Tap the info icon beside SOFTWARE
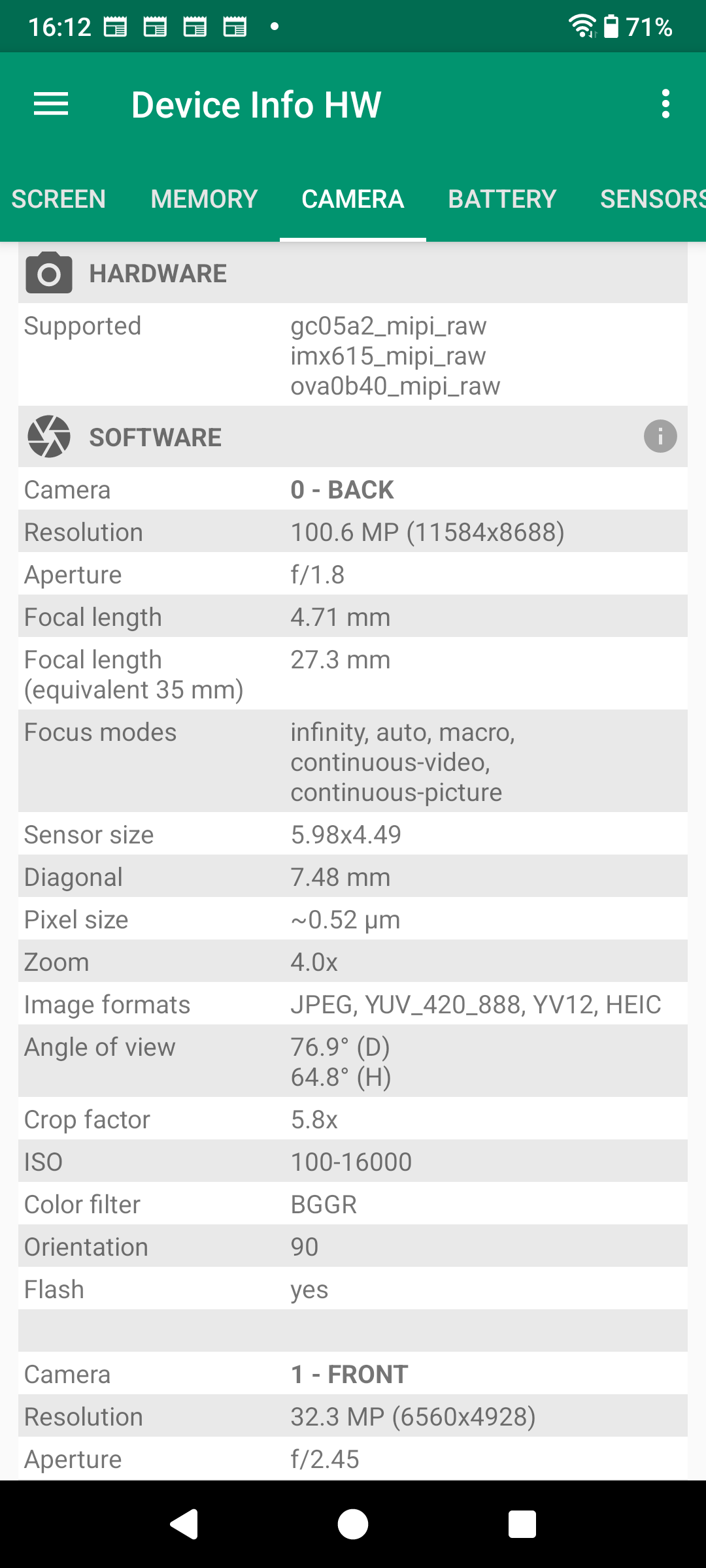The width and height of the screenshot is (706, 1568). [x=660, y=436]
